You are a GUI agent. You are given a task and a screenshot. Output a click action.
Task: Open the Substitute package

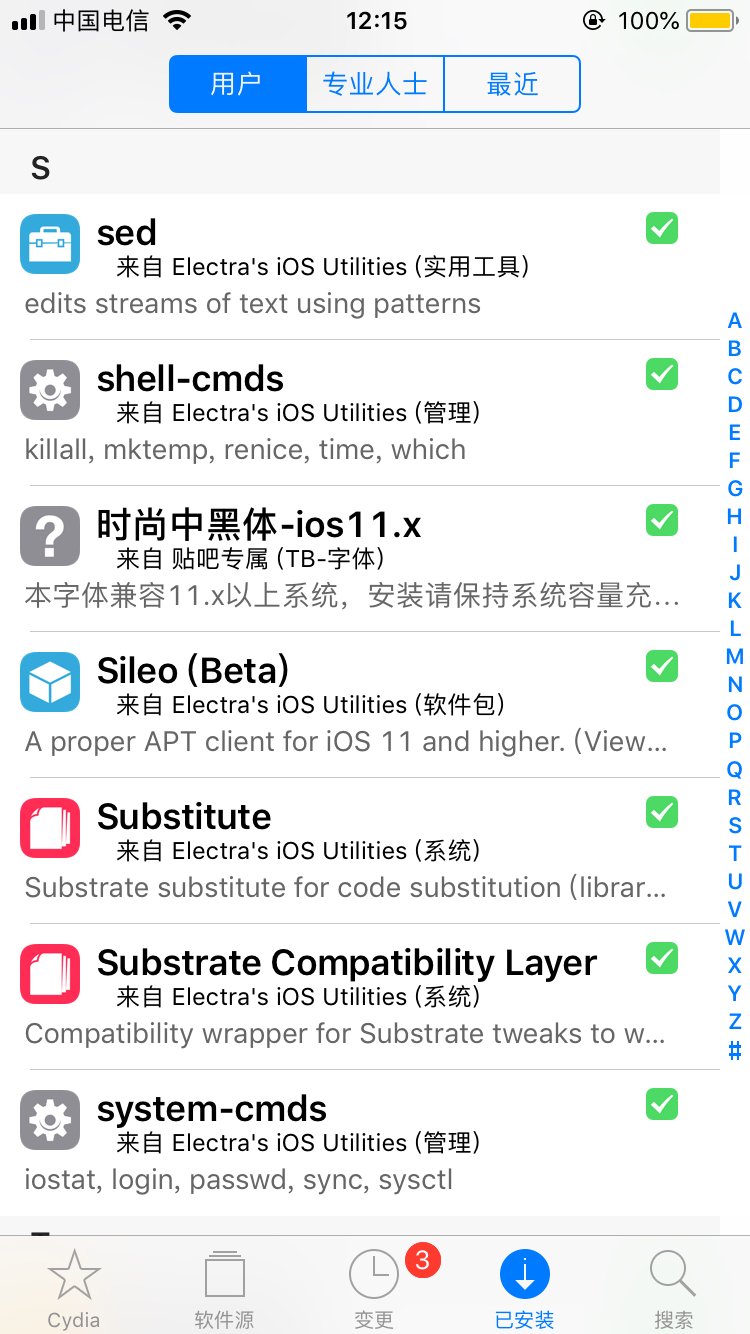360,851
